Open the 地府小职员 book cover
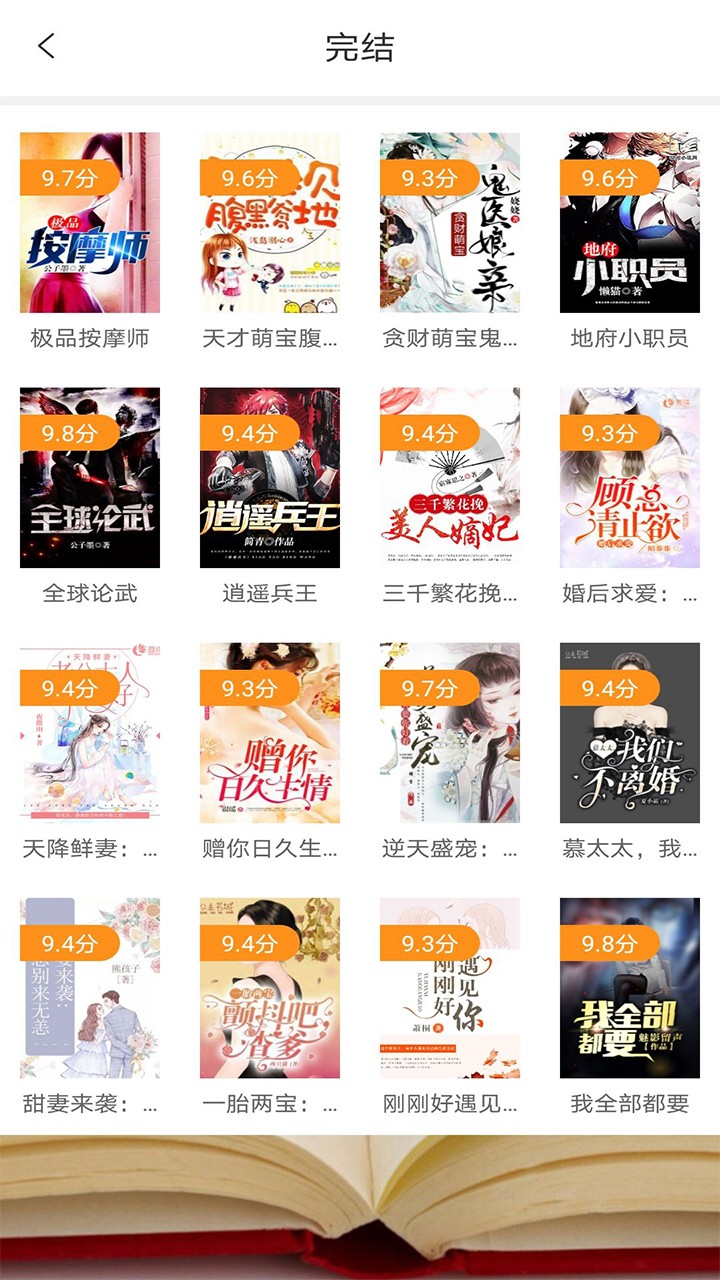 pyautogui.click(x=628, y=224)
